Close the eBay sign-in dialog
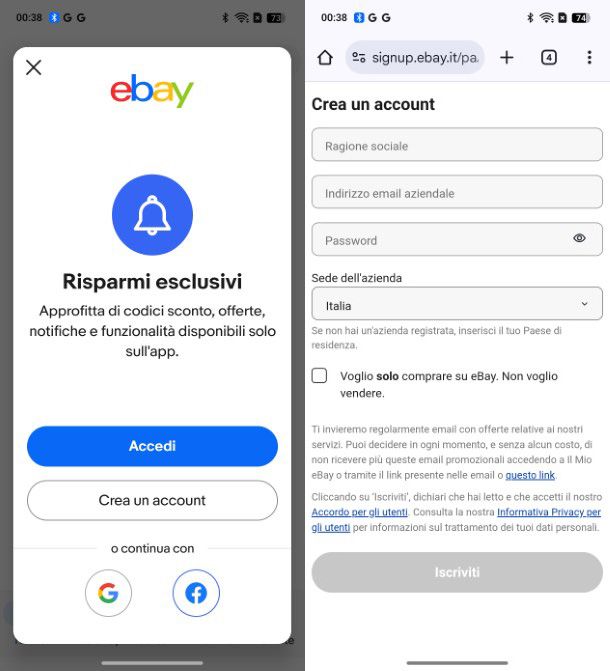Screen dimensions: 610x671 [33, 67]
